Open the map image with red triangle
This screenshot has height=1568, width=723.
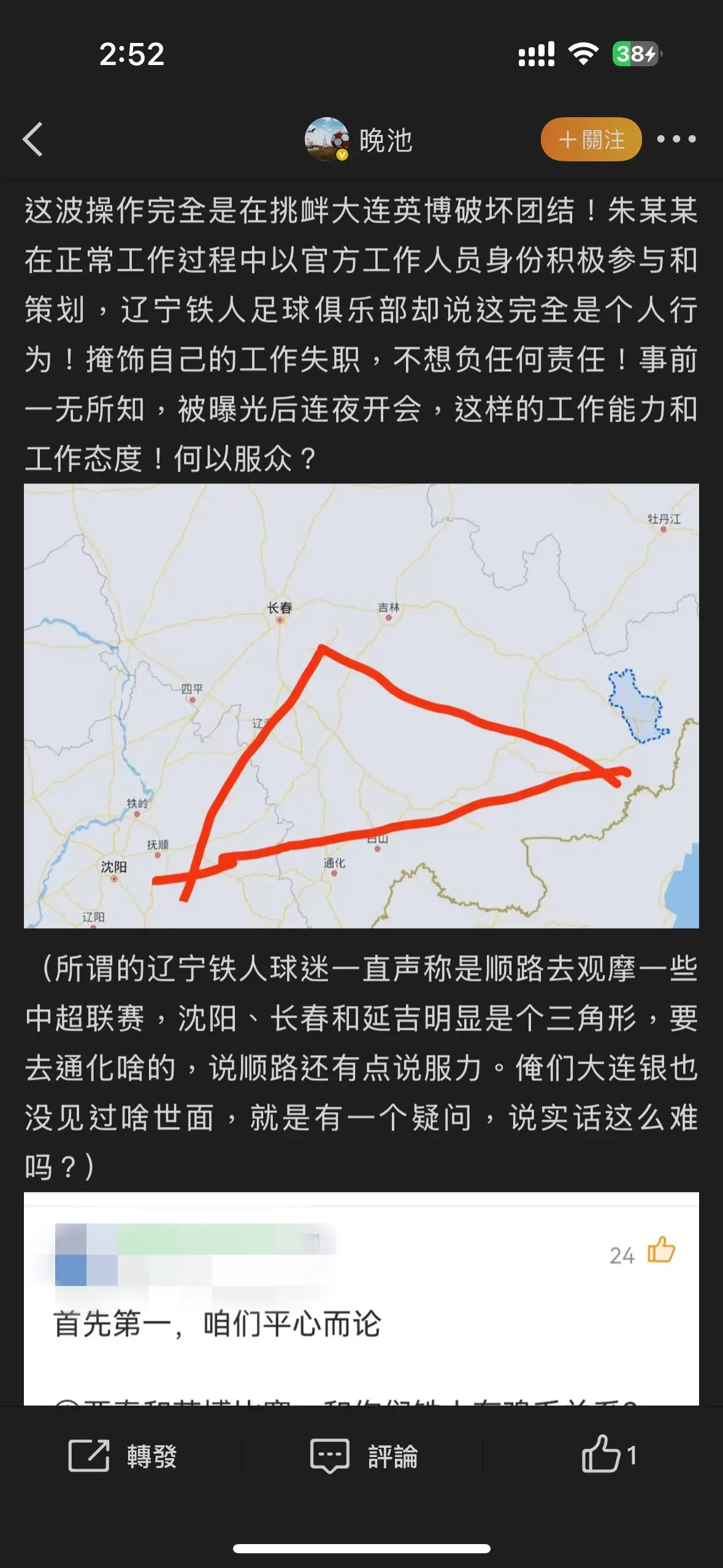pos(361,705)
